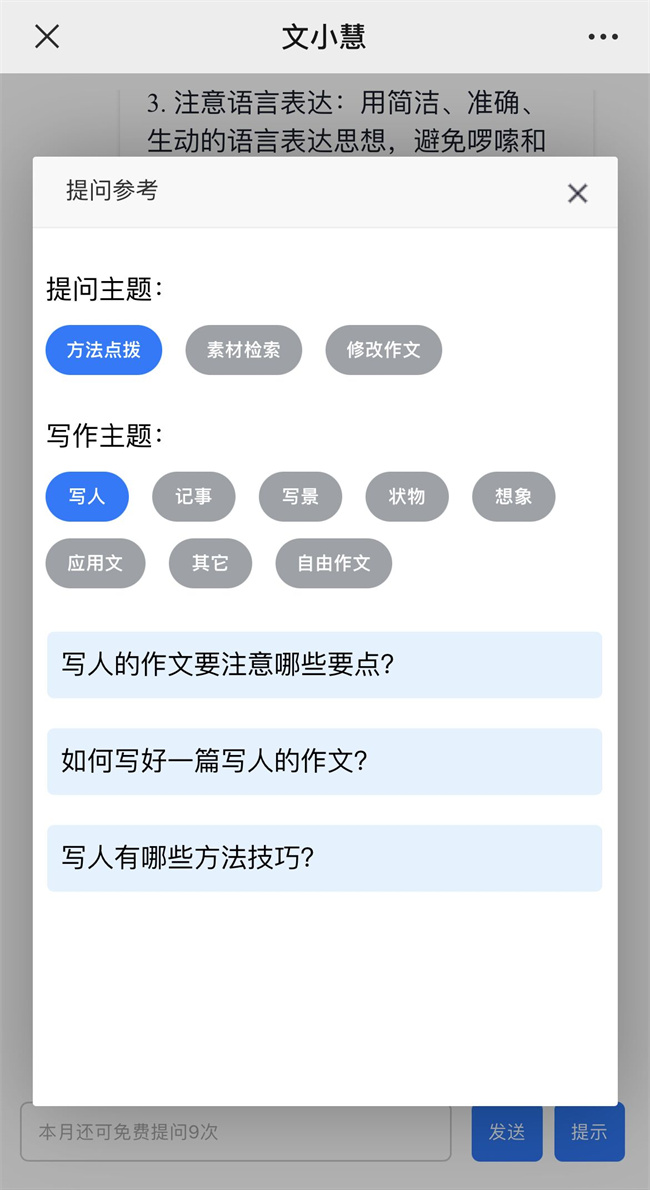The image size is (650, 1190).
Task: Open the three-dot overflow menu
Action: pyautogui.click(x=603, y=37)
